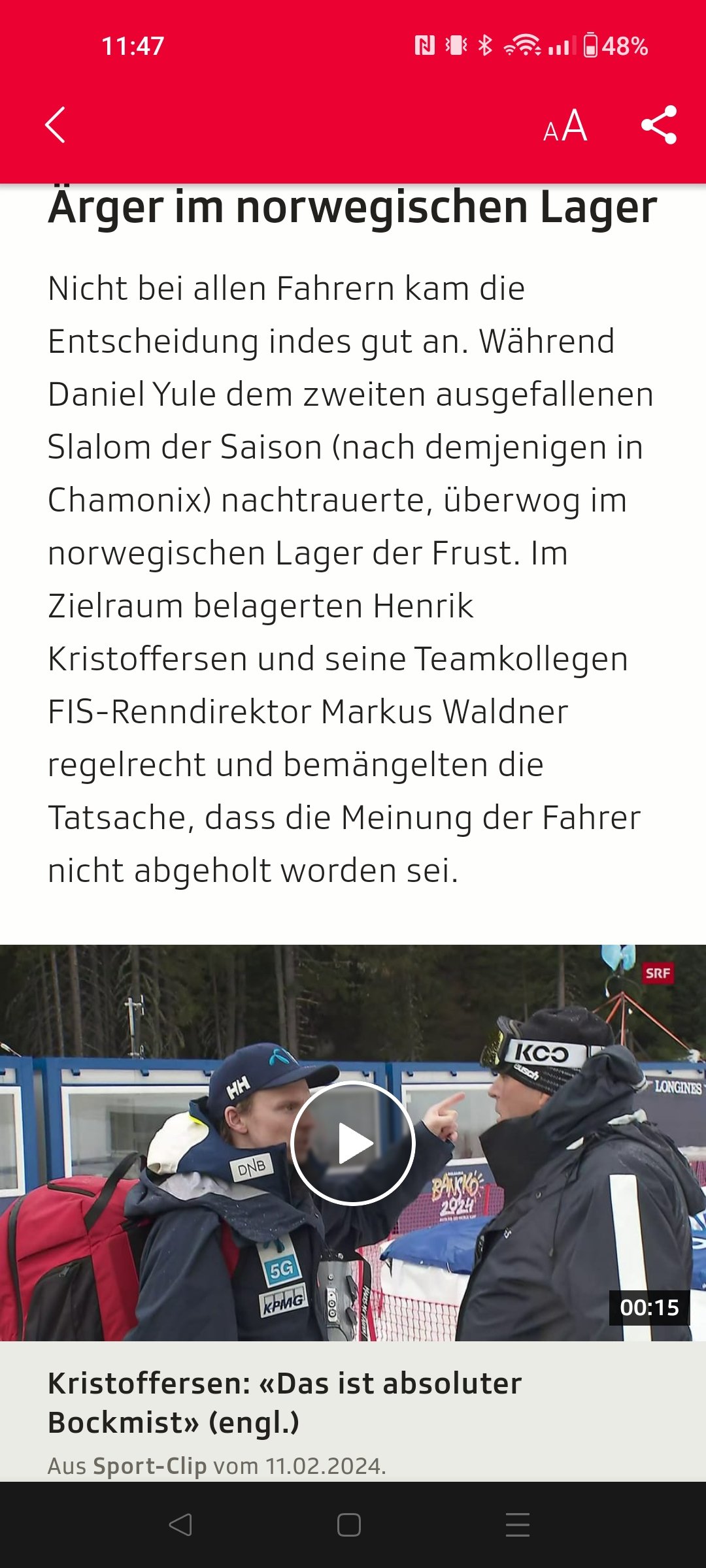The width and height of the screenshot is (706, 1568).
Task: Play the Kristoffersen video clip
Action: click(353, 1143)
